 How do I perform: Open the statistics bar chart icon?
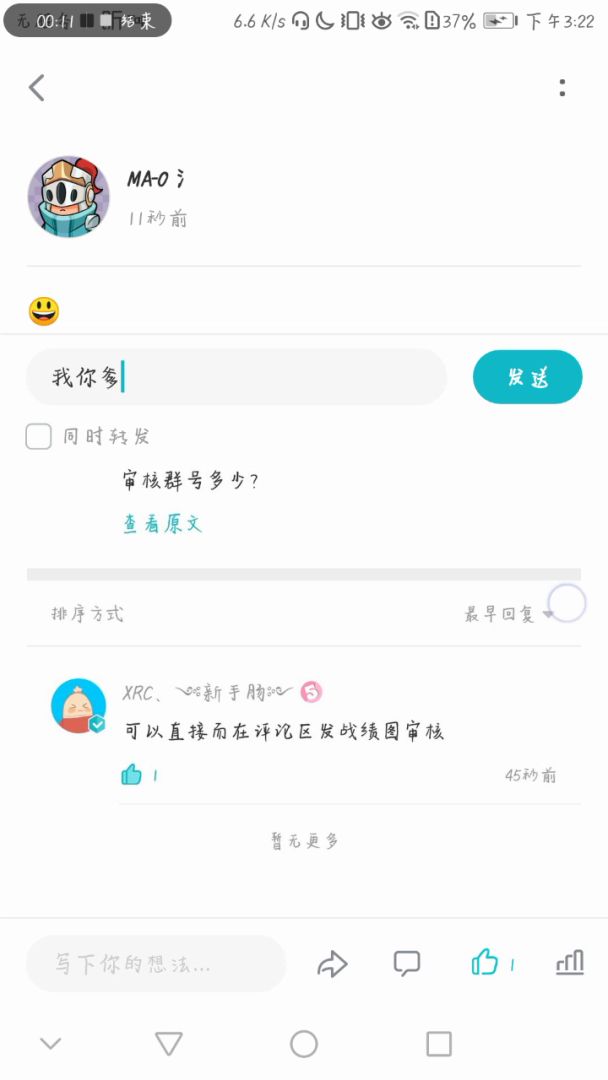[x=569, y=963]
